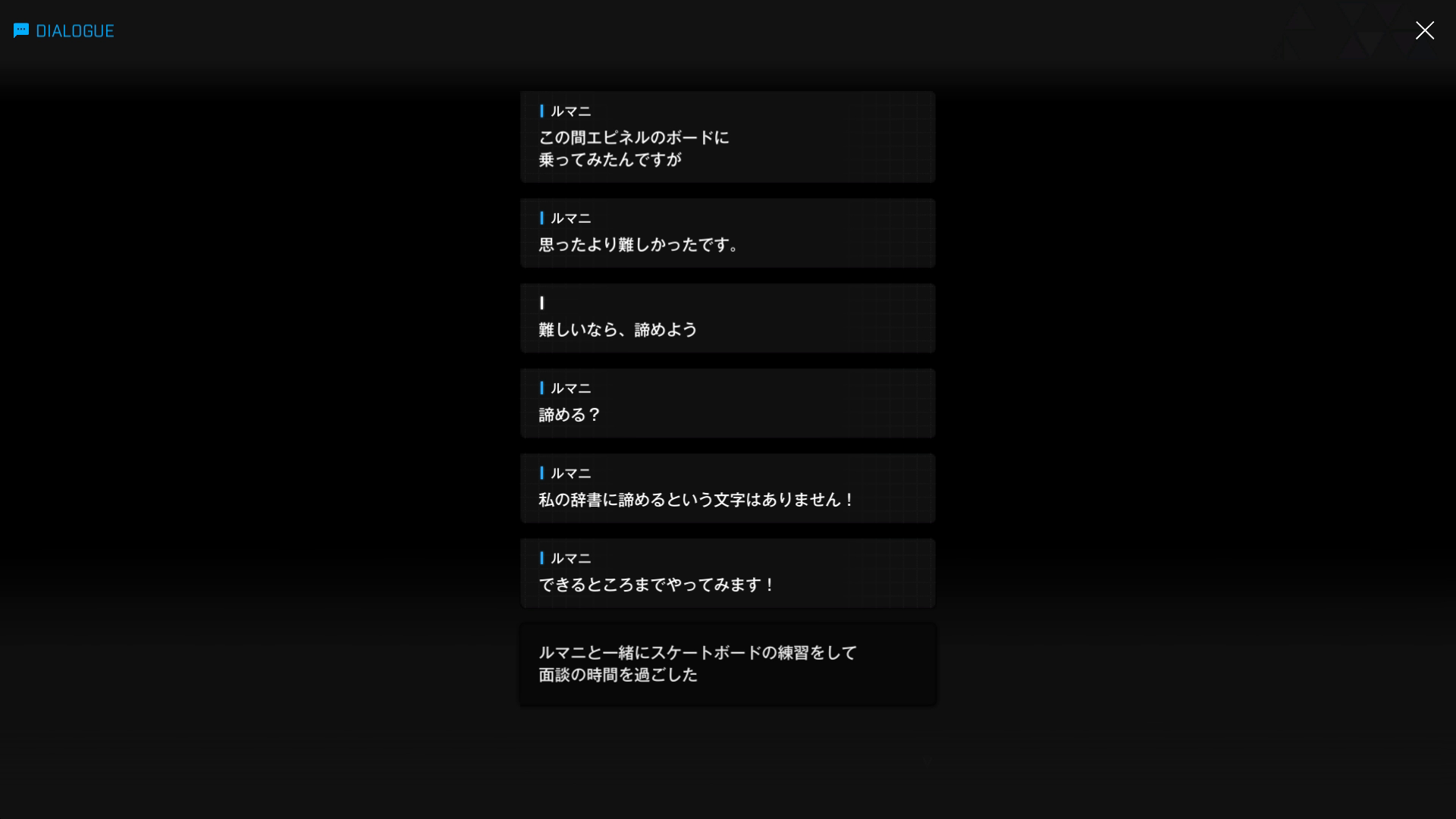Close the dialogue log
This screenshot has width=1456, height=819.
pos(1424,30)
